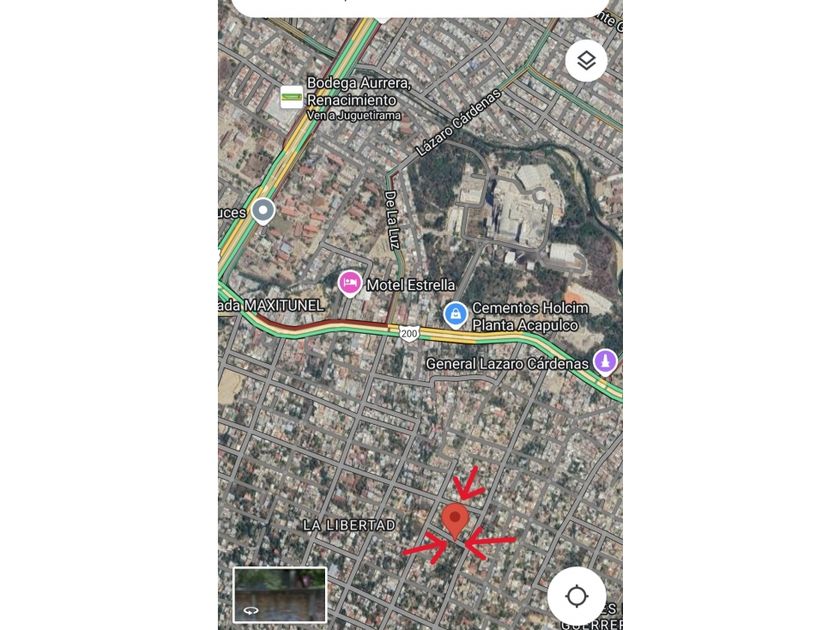Open the Street View preview thumbnail
This screenshot has width=840, height=630.
click(x=280, y=595)
